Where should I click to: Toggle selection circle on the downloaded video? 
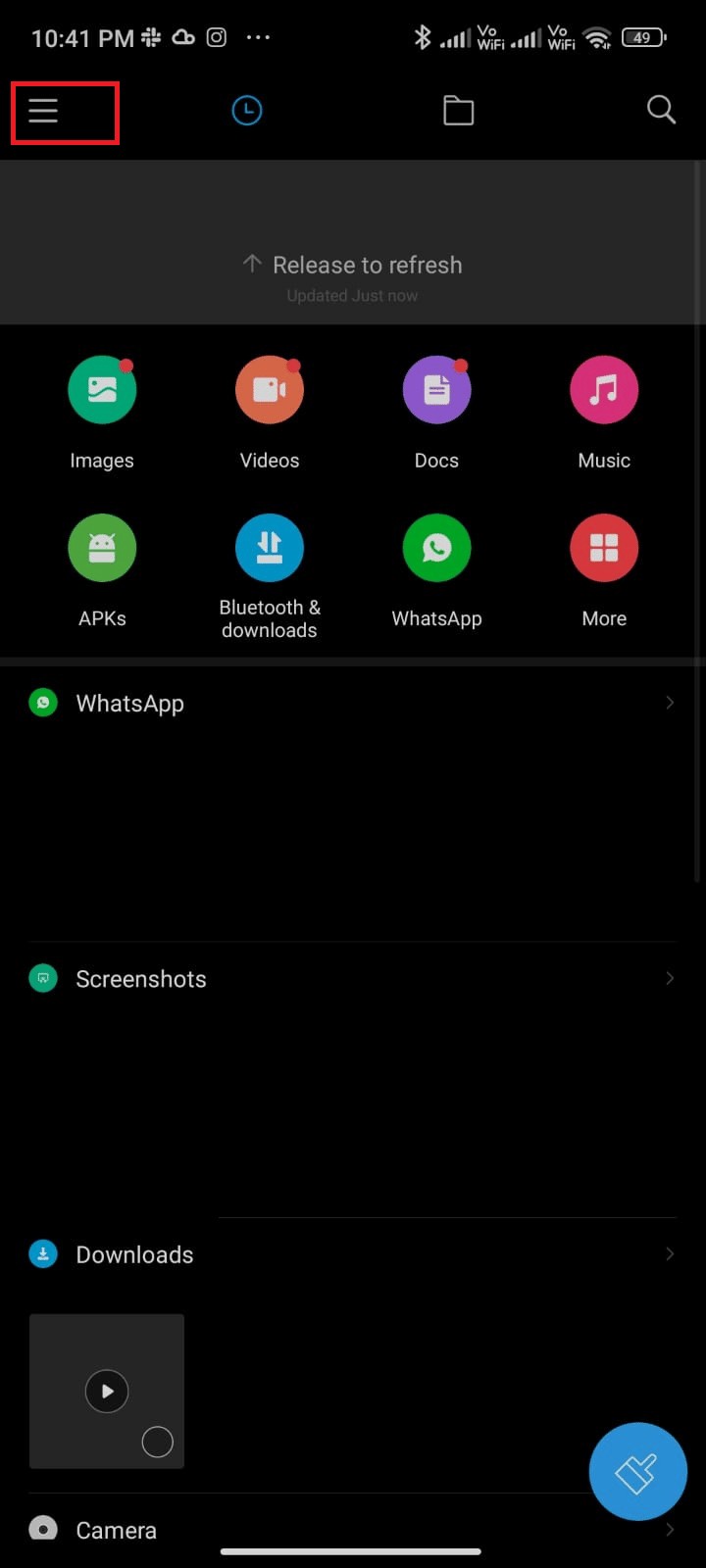[157, 1442]
